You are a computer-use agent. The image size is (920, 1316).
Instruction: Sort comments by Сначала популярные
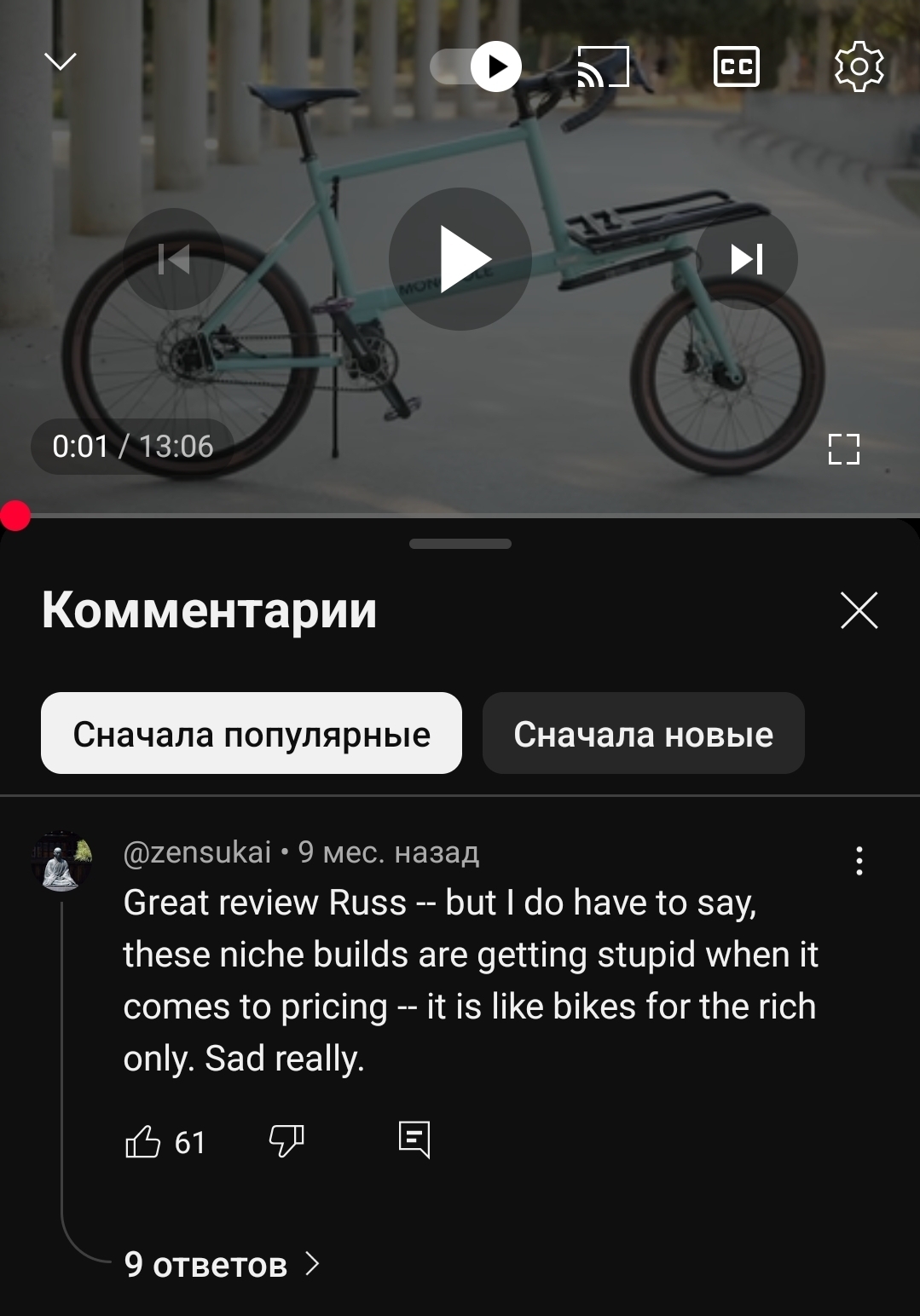point(252,734)
